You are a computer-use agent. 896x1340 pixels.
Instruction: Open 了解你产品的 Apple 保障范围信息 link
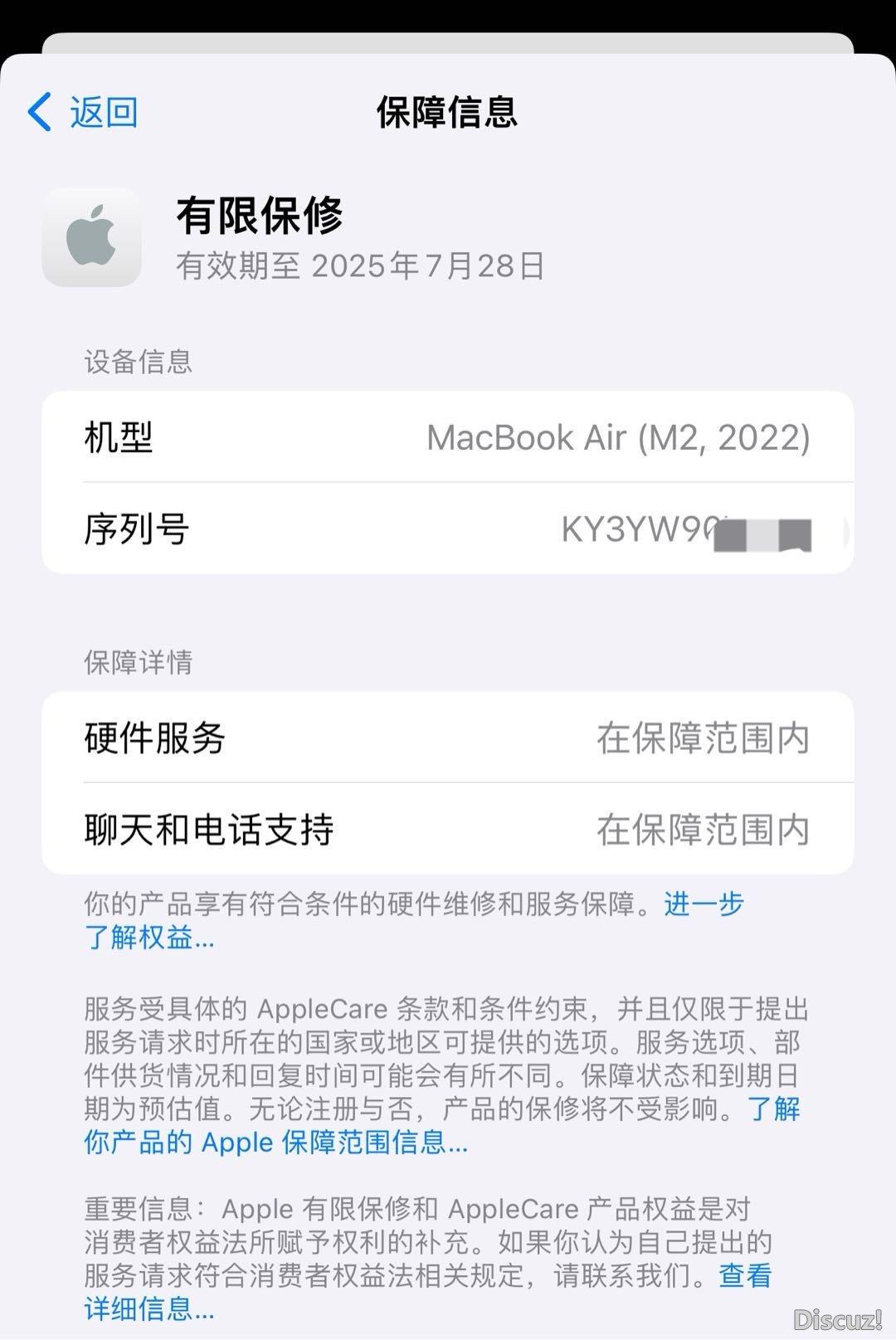[x=274, y=1143]
